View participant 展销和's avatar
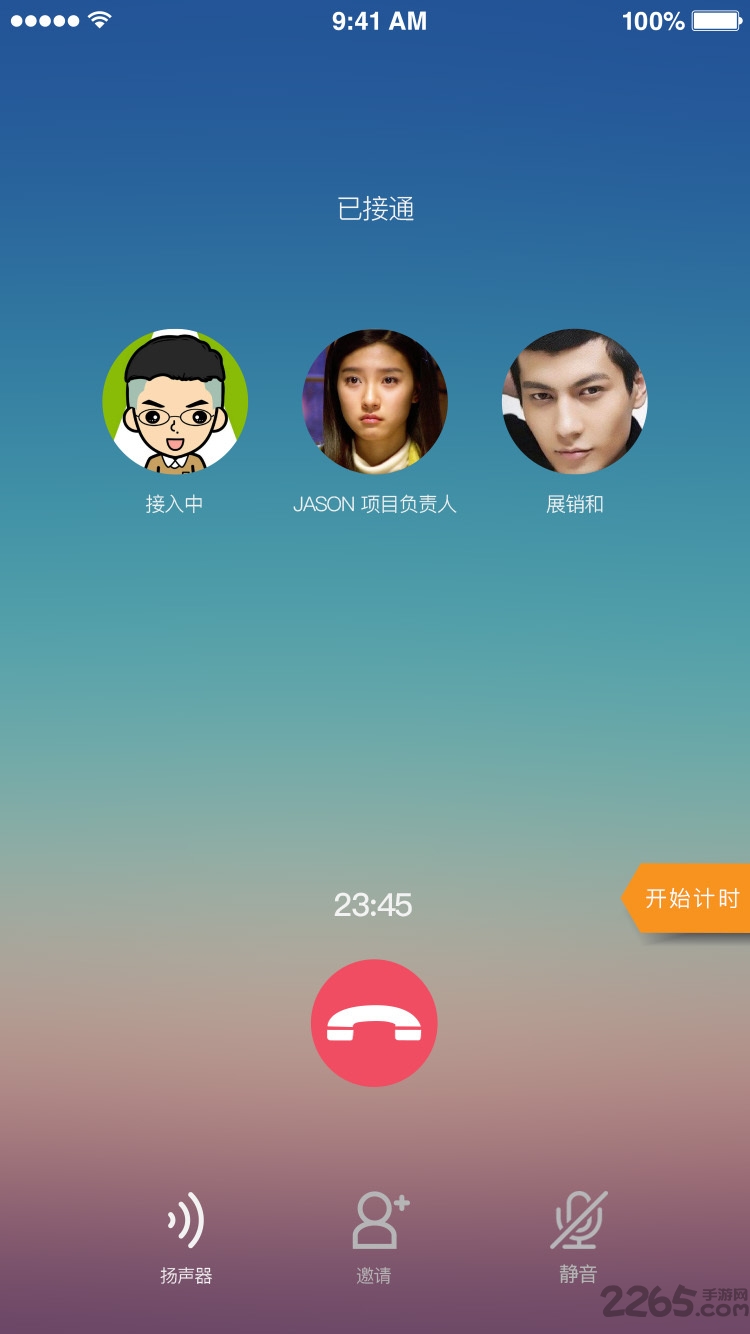Image resolution: width=750 pixels, height=1334 pixels. (x=574, y=402)
